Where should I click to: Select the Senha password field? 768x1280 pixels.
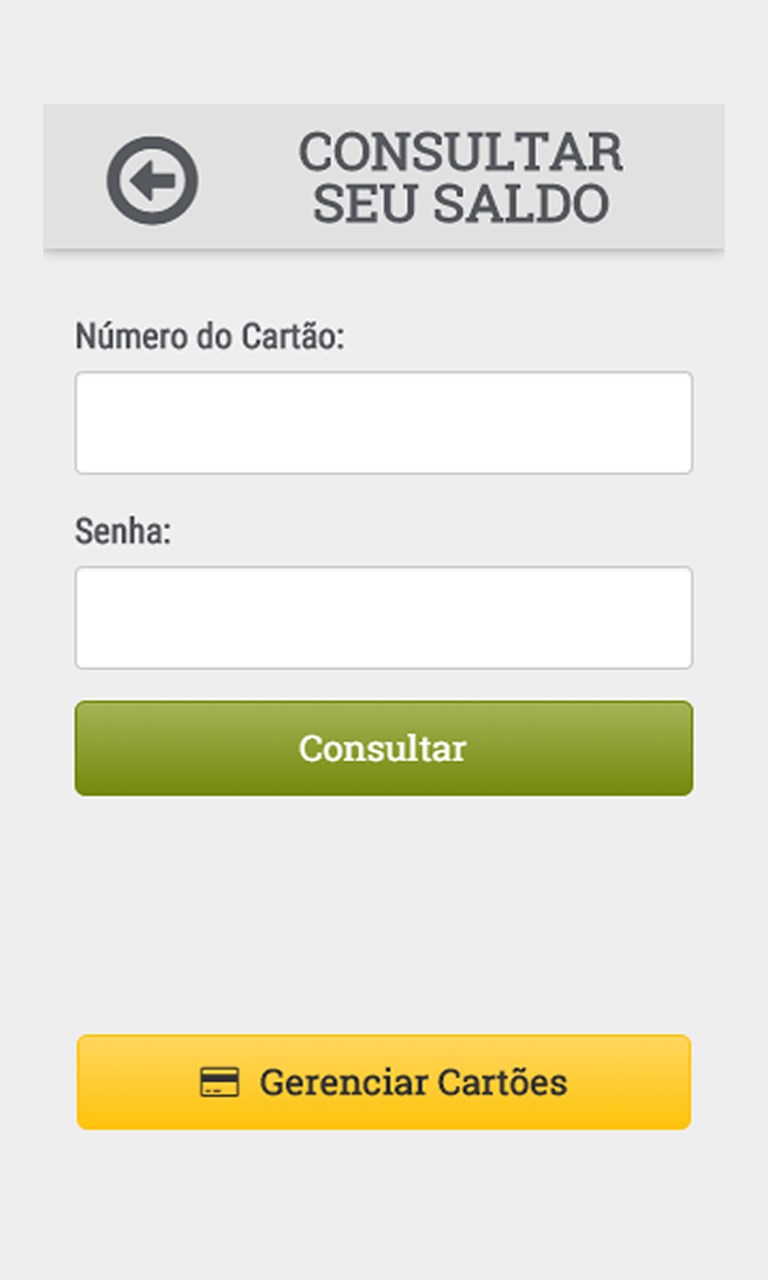click(x=384, y=618)
